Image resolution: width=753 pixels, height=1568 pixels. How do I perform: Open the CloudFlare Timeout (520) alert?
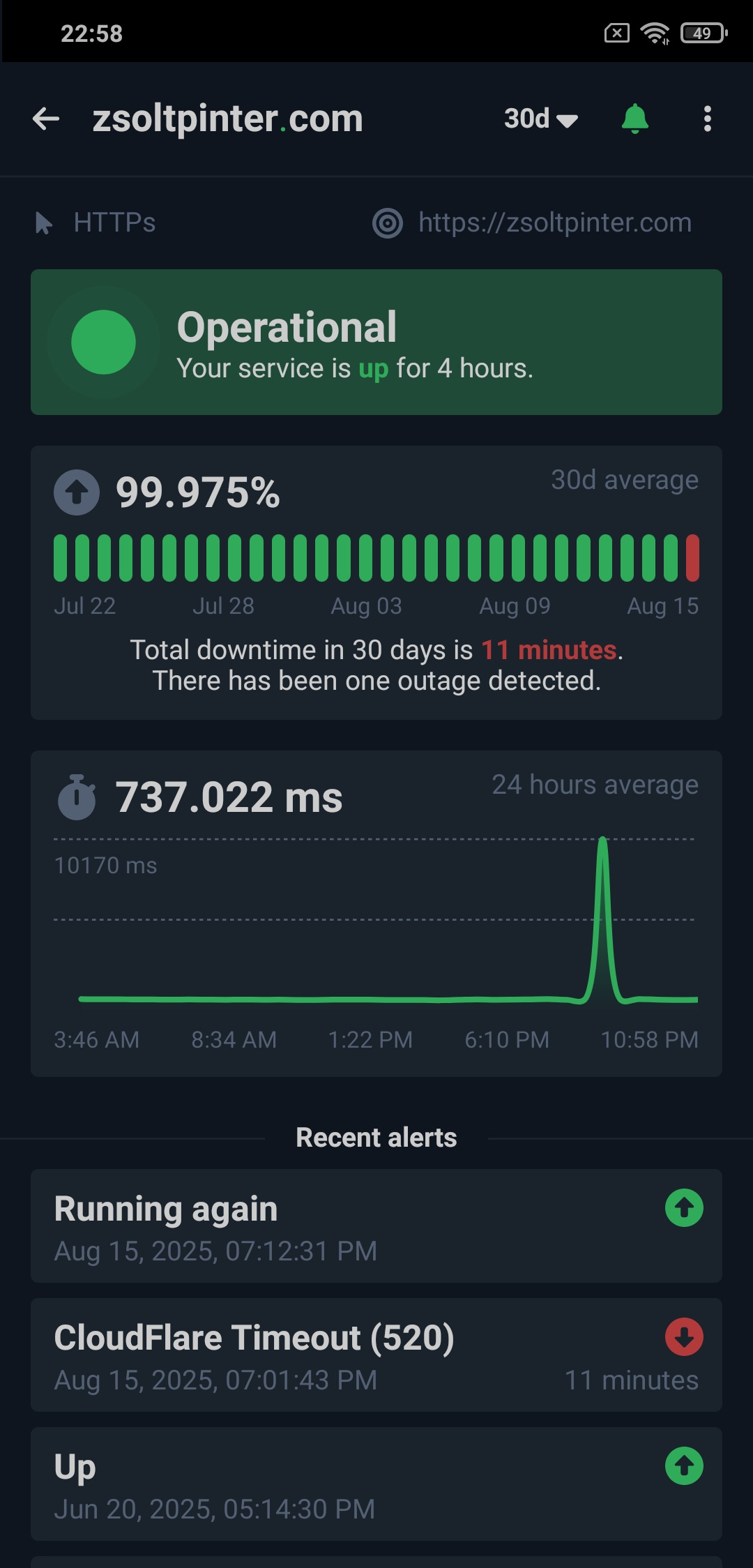pyautogui.click(x=376, y=1355)
